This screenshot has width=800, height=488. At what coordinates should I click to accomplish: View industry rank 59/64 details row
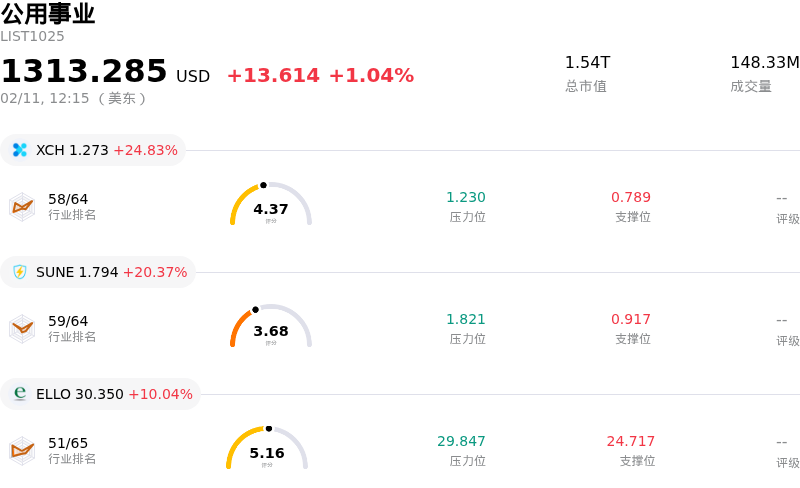(x=68, y=328)
